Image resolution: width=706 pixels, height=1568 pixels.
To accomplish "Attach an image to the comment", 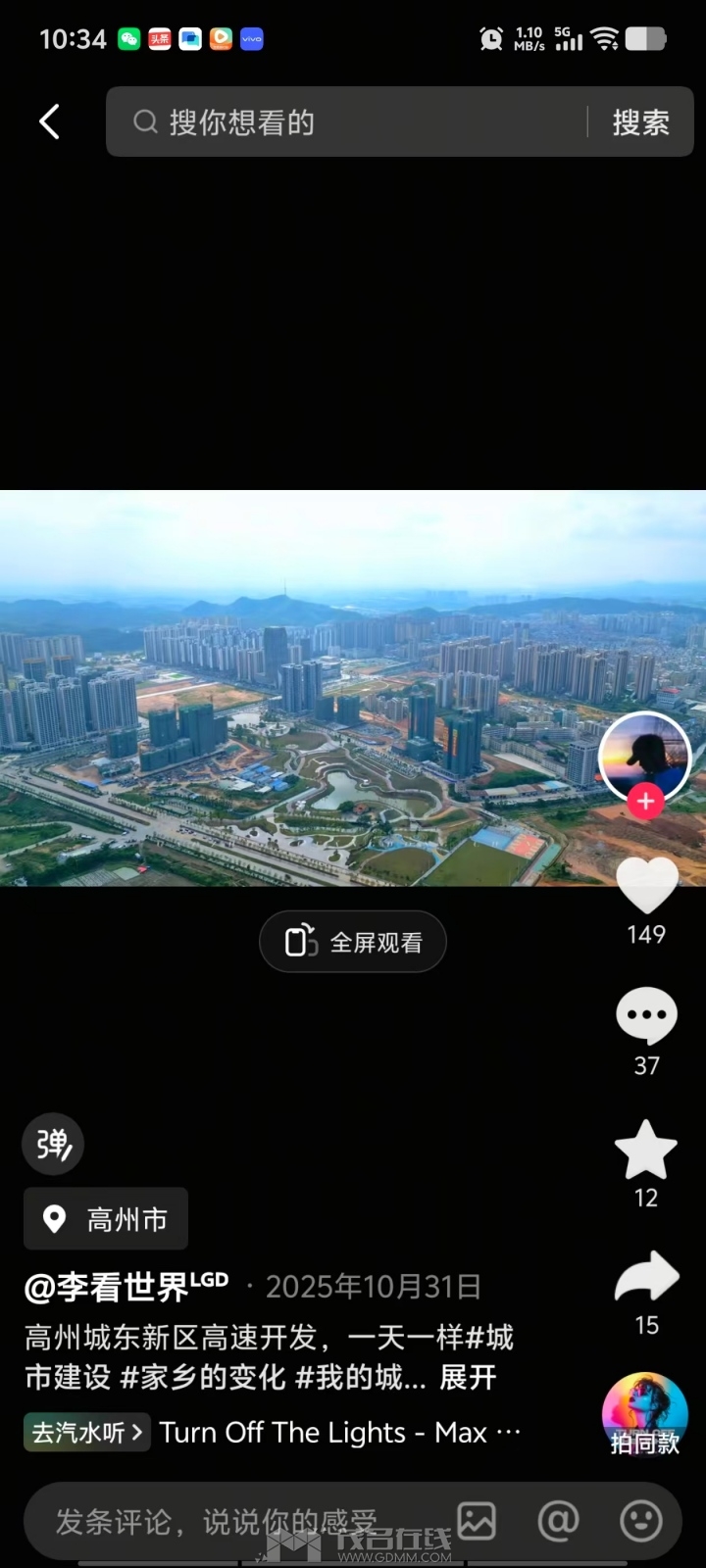I will [x=478, y=1521].
